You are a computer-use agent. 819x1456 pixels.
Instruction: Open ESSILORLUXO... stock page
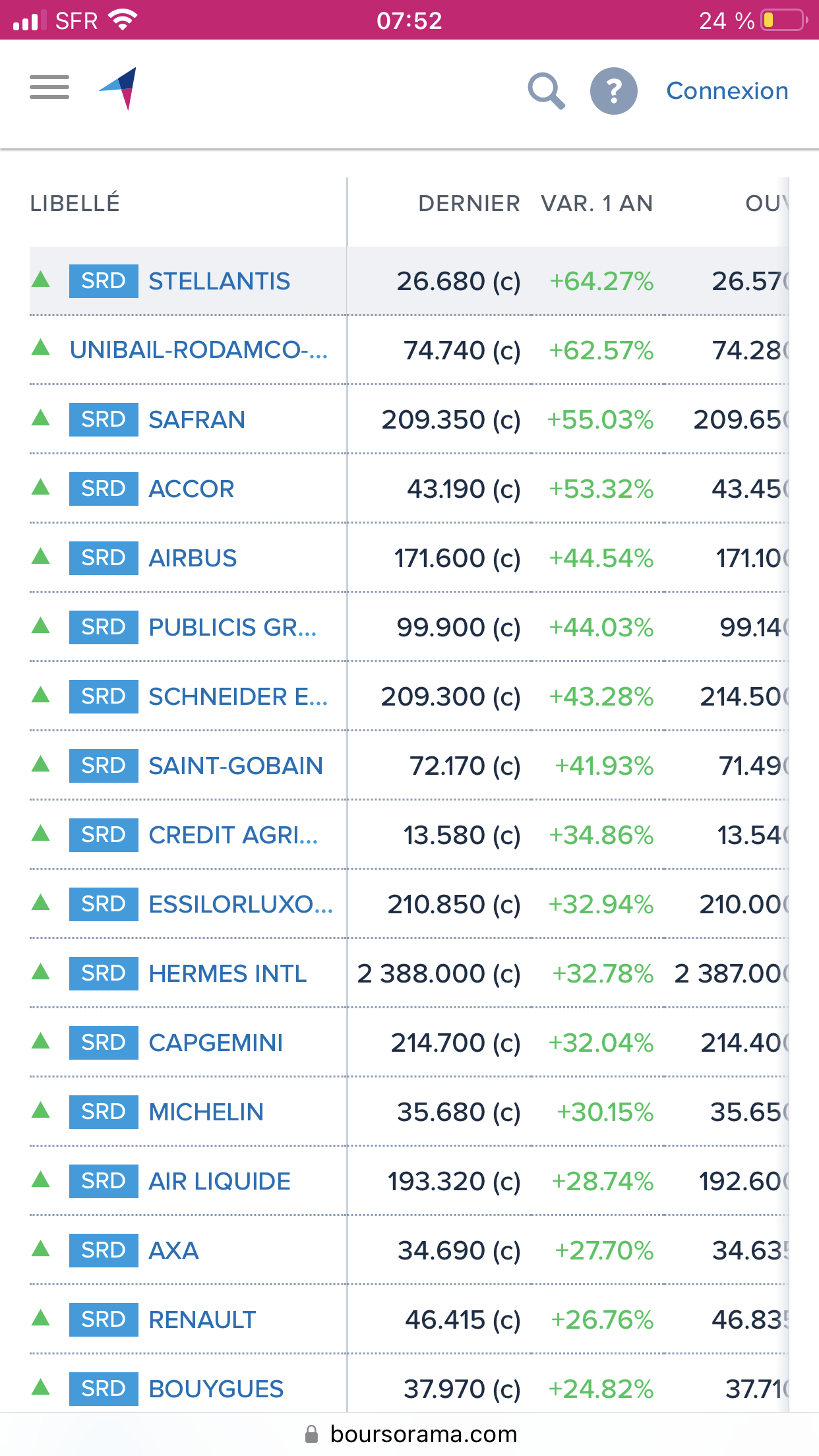click(241, 905)
